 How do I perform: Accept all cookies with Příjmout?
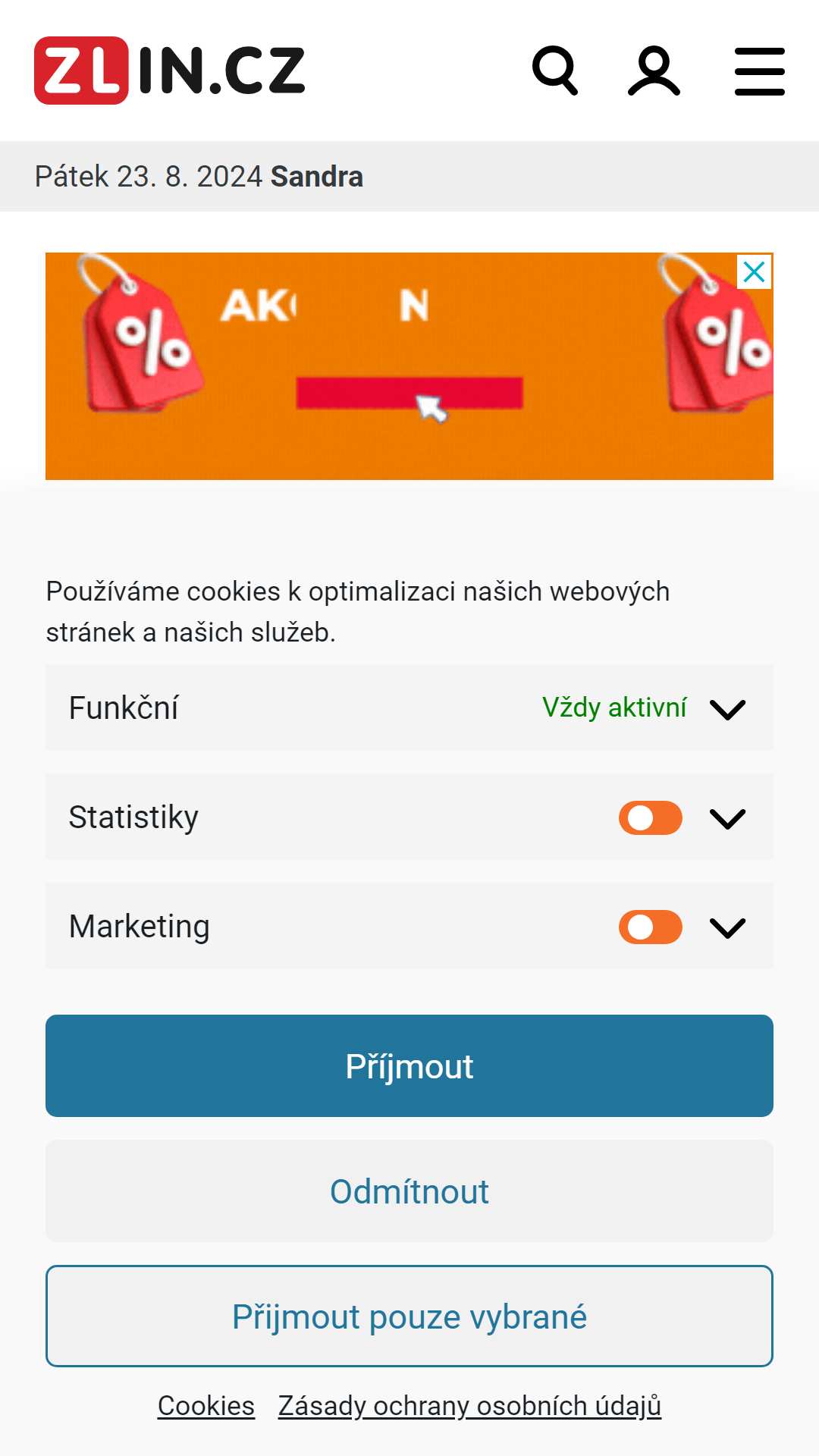(409, 1066)
